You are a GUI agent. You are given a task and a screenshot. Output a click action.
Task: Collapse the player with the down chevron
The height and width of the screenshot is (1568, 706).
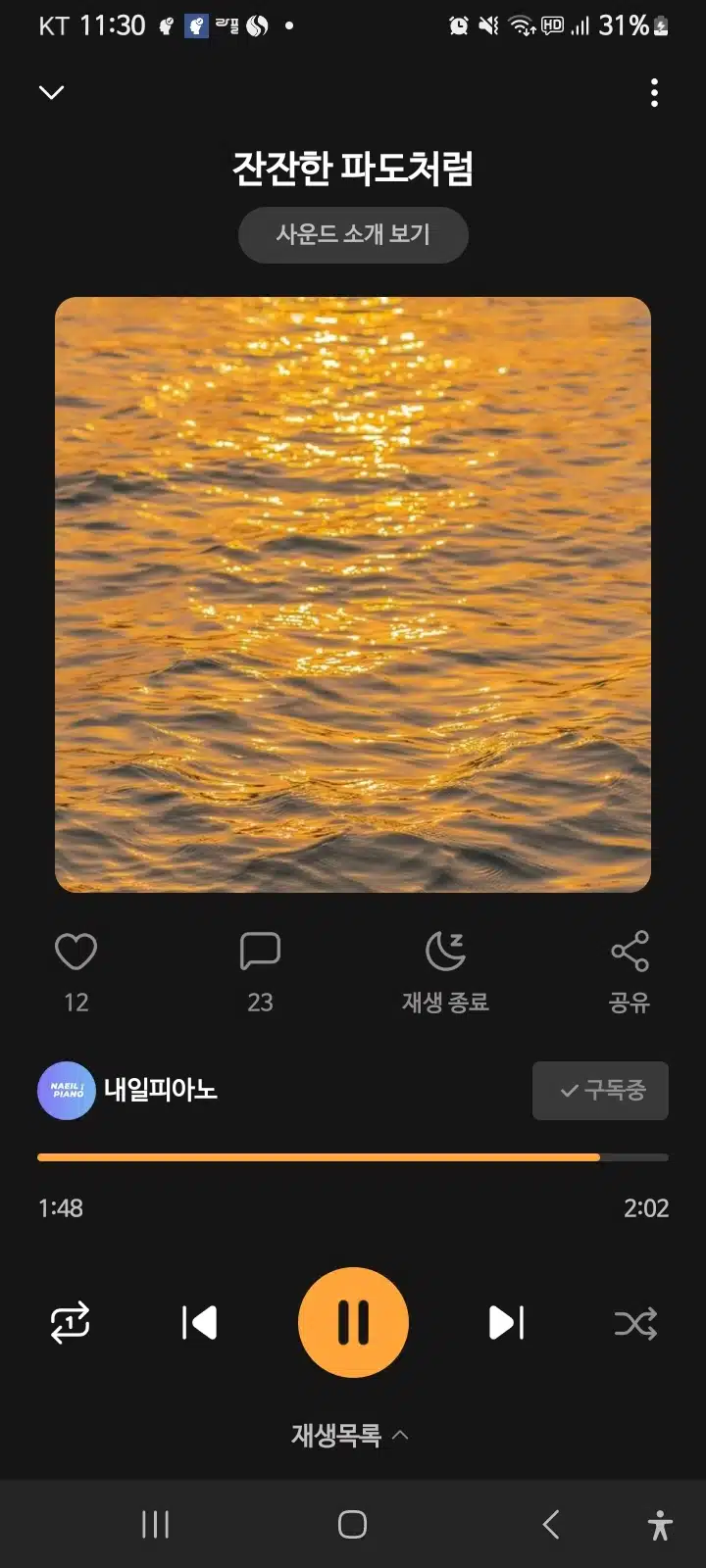(51, 92)
